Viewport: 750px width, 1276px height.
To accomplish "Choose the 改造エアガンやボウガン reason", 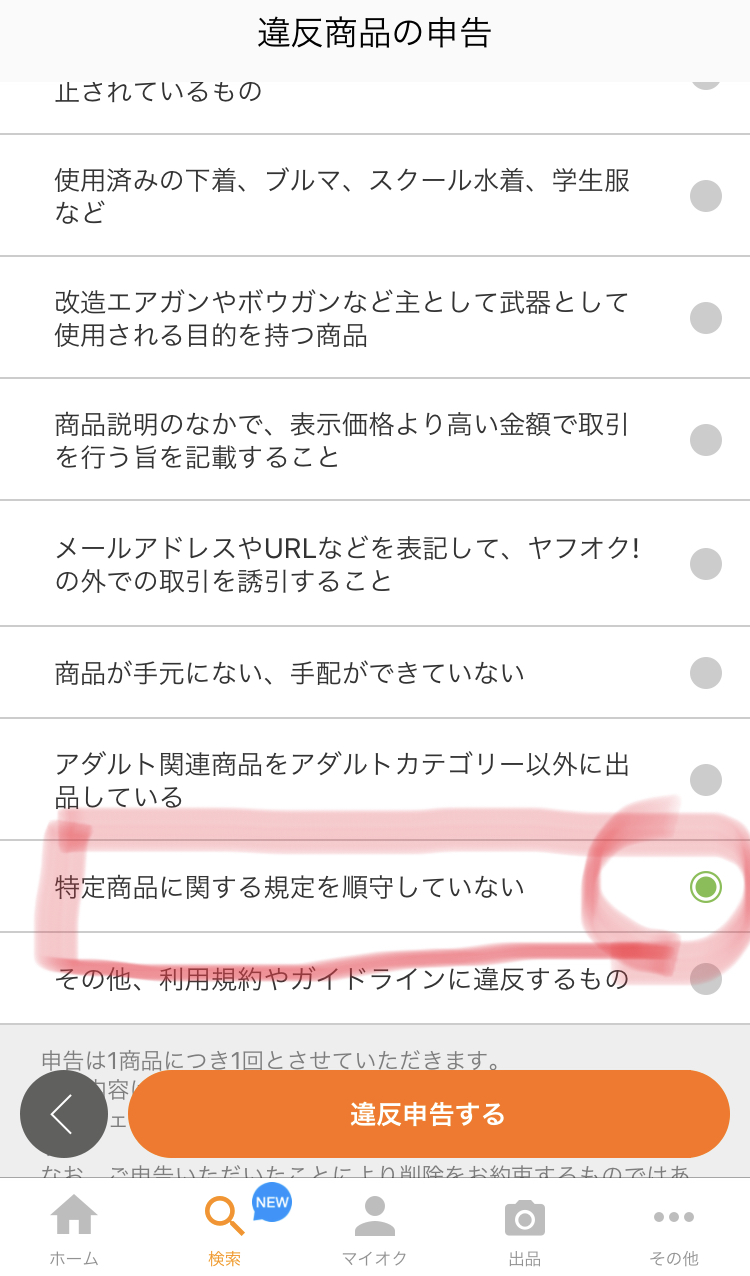I will (375, 318).
